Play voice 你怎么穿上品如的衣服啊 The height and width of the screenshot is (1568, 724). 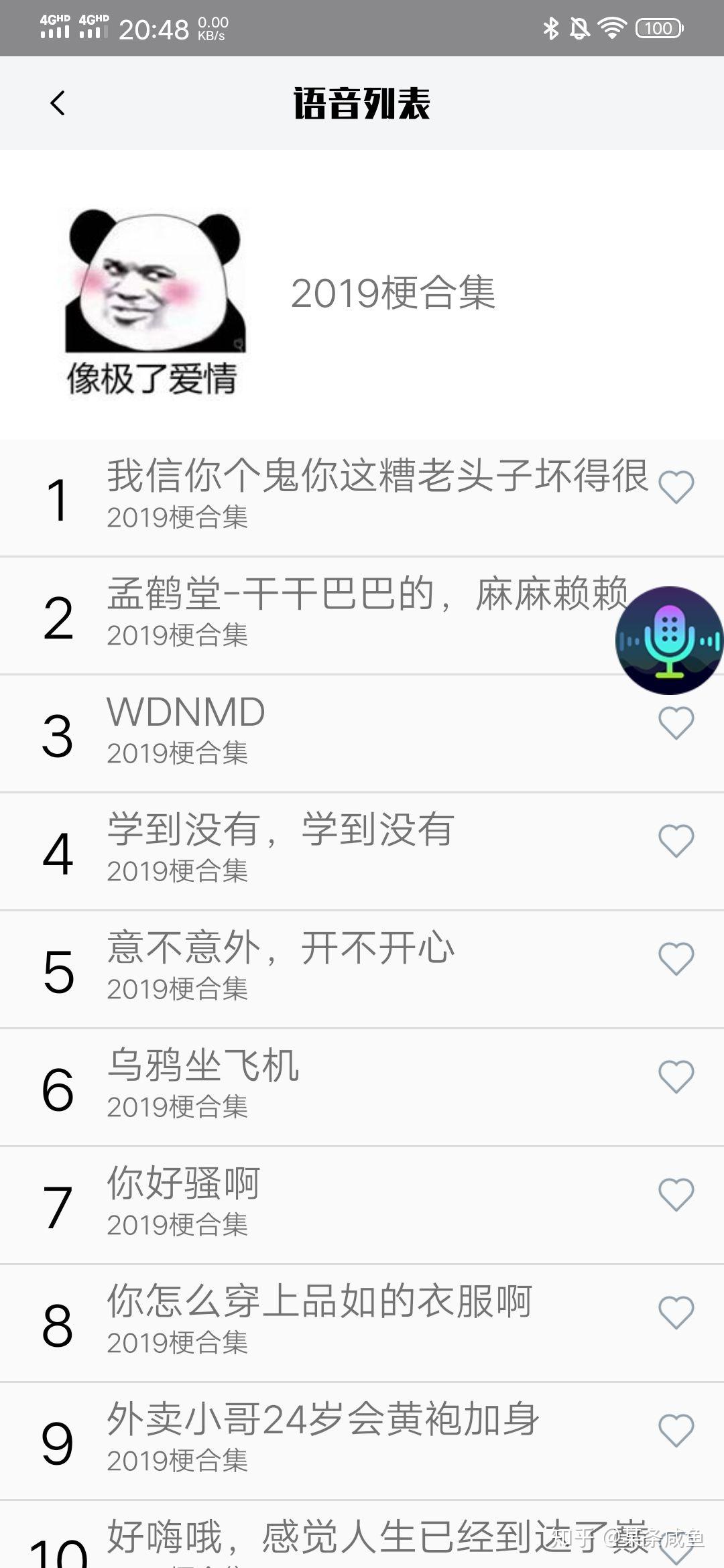coord(319,1302)
